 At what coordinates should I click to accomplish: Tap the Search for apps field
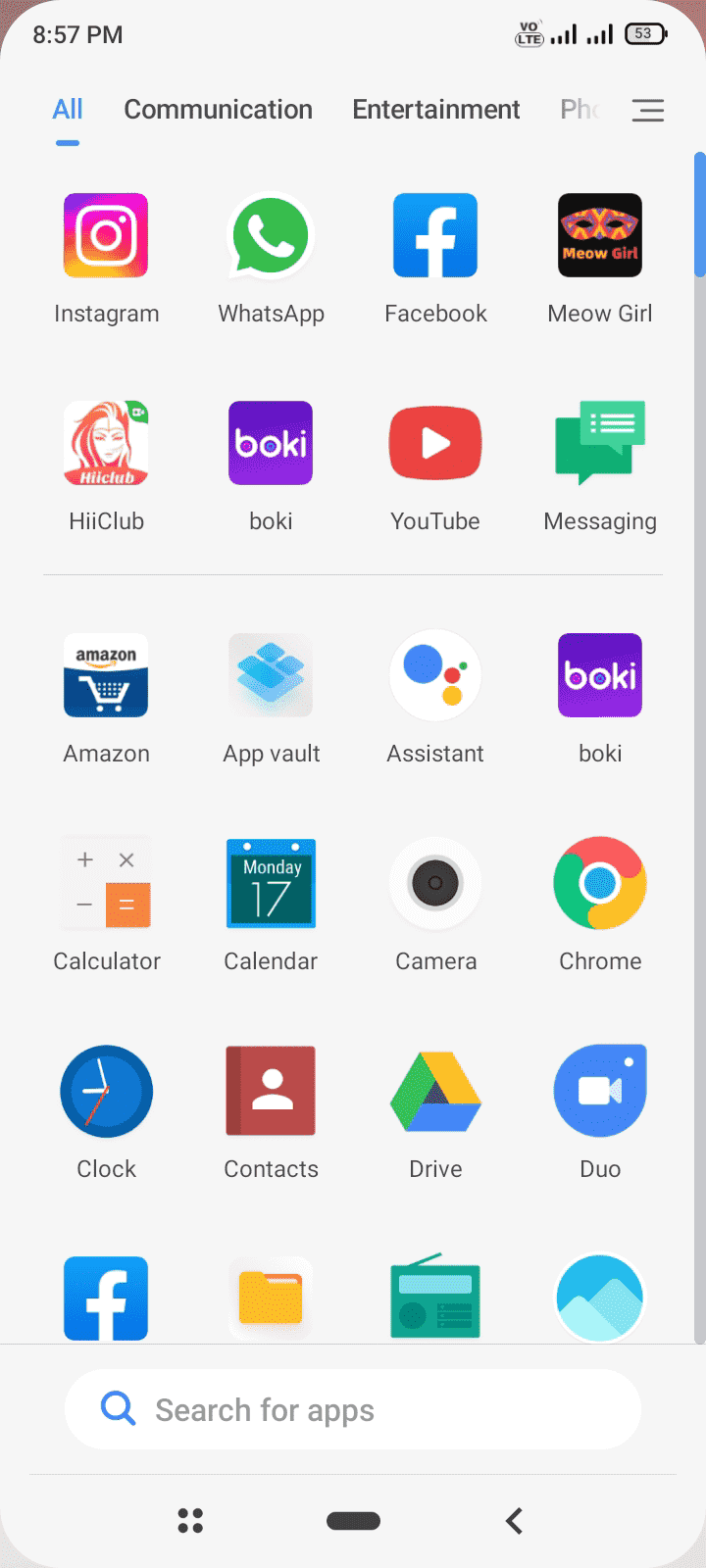coord(353,1409)
